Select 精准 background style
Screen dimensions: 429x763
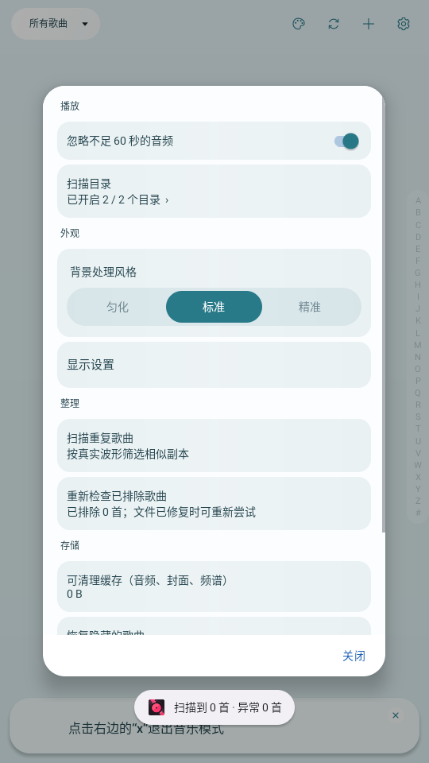310,307
